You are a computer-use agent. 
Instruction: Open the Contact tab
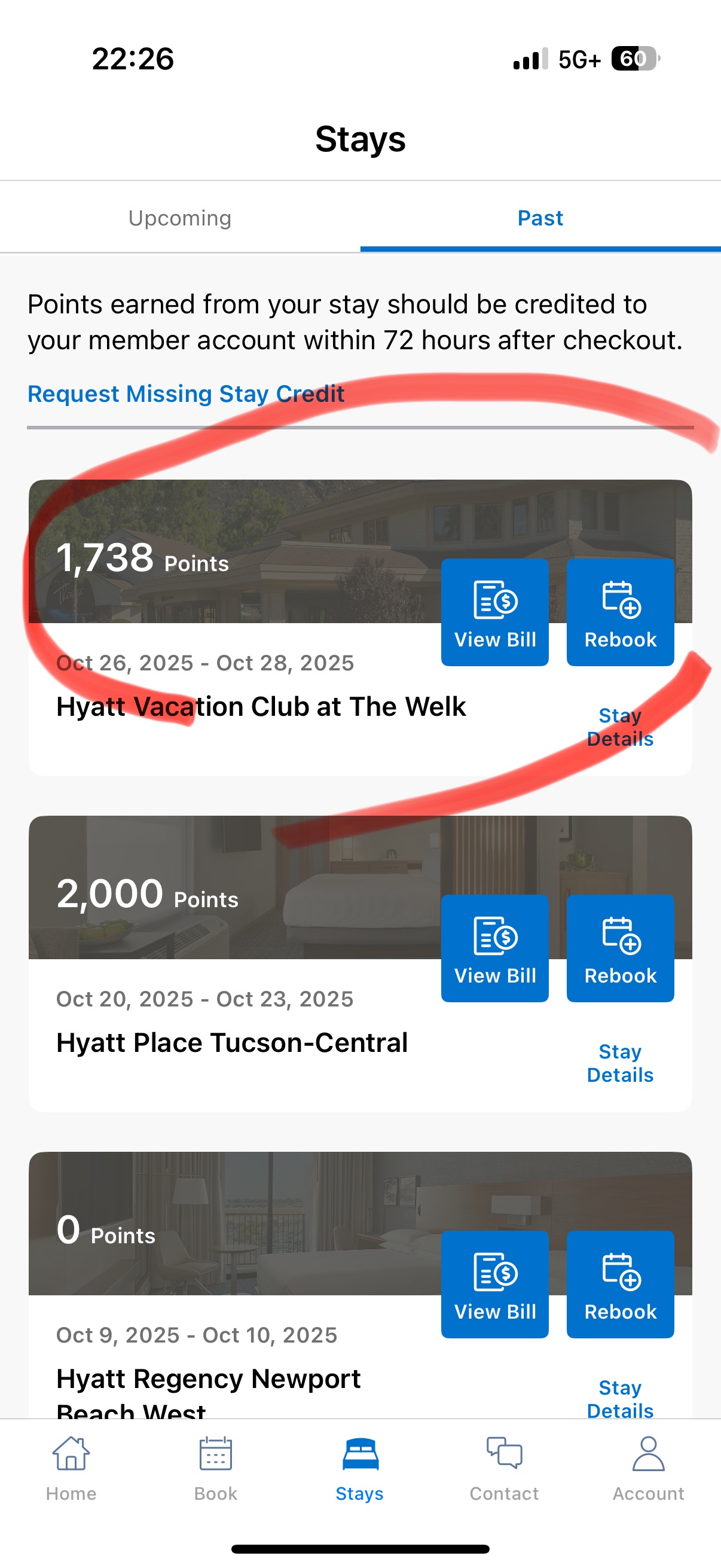(504, 1468)
